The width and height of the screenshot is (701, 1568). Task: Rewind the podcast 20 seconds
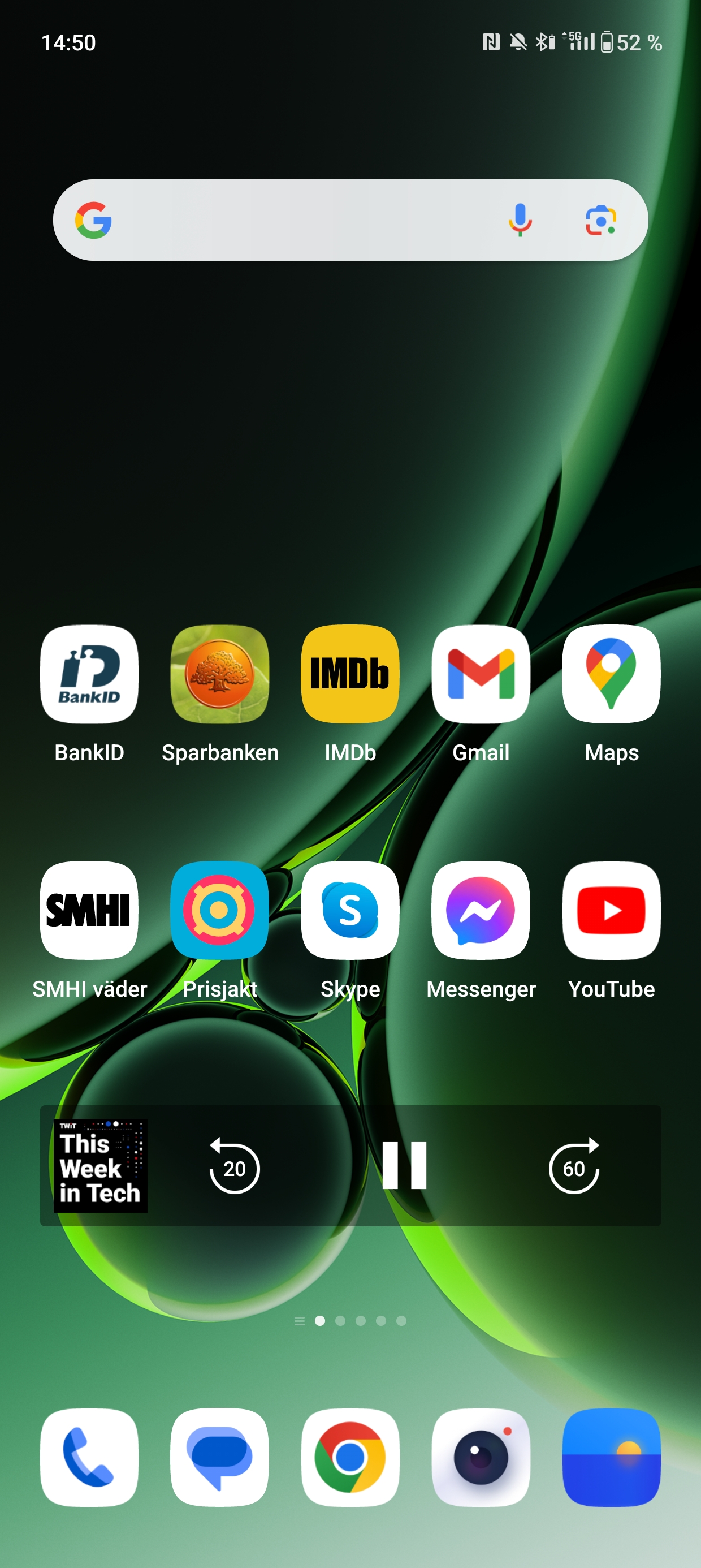coord(234,1166)
